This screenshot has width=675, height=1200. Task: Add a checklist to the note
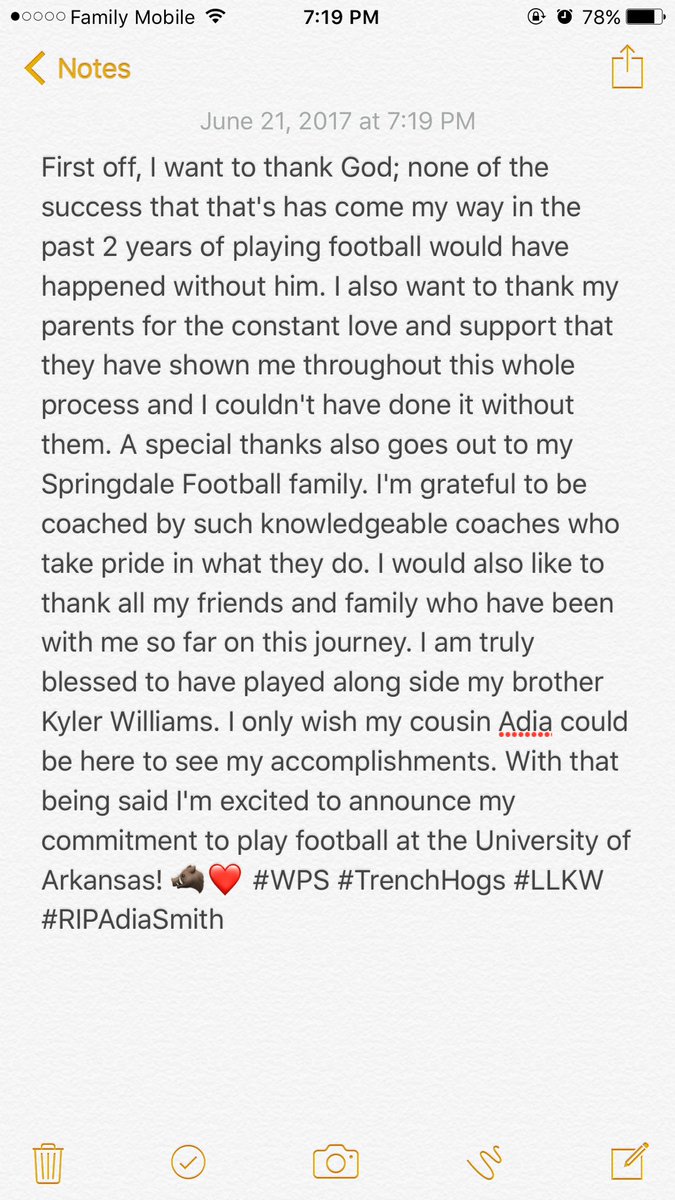[188, 1162]
